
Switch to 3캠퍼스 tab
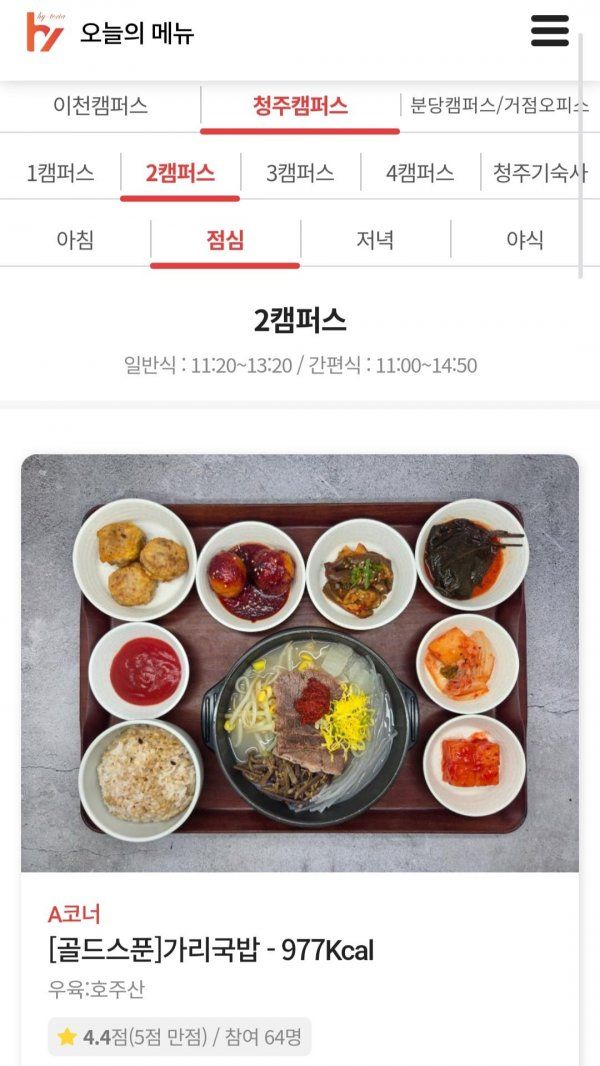point(300,172)
